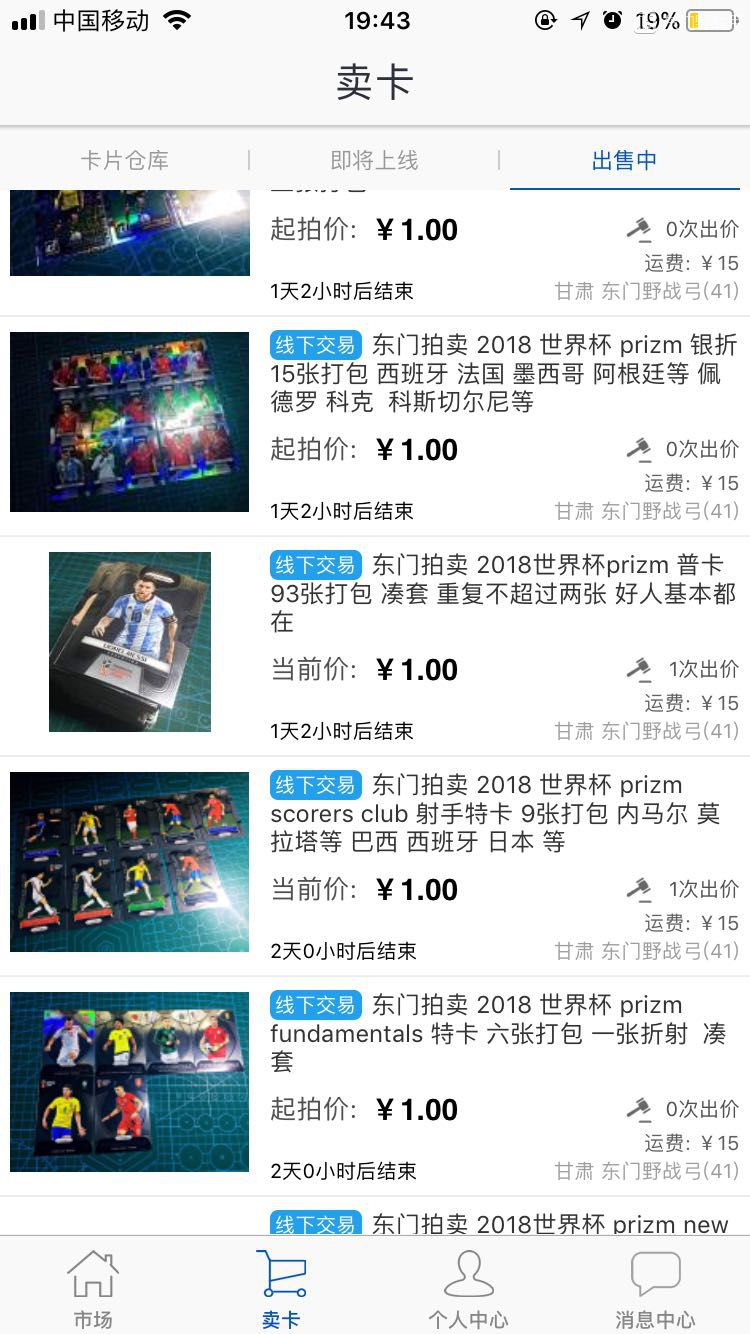
Task: Open the fundamentals 特卡 六张打包 listing
Action: pos(504,1033)
